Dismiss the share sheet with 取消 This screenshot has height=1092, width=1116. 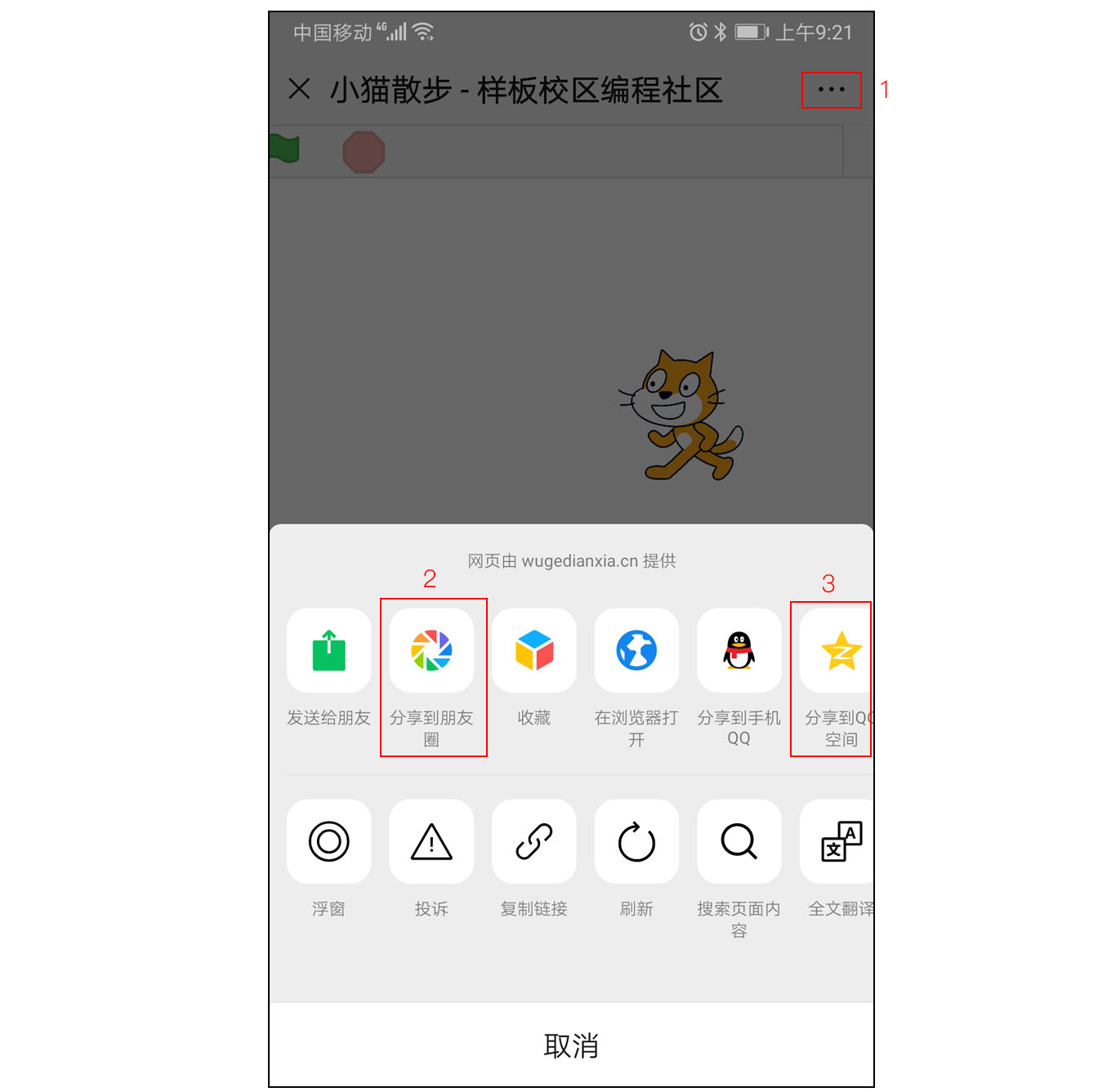(571, 1045)
